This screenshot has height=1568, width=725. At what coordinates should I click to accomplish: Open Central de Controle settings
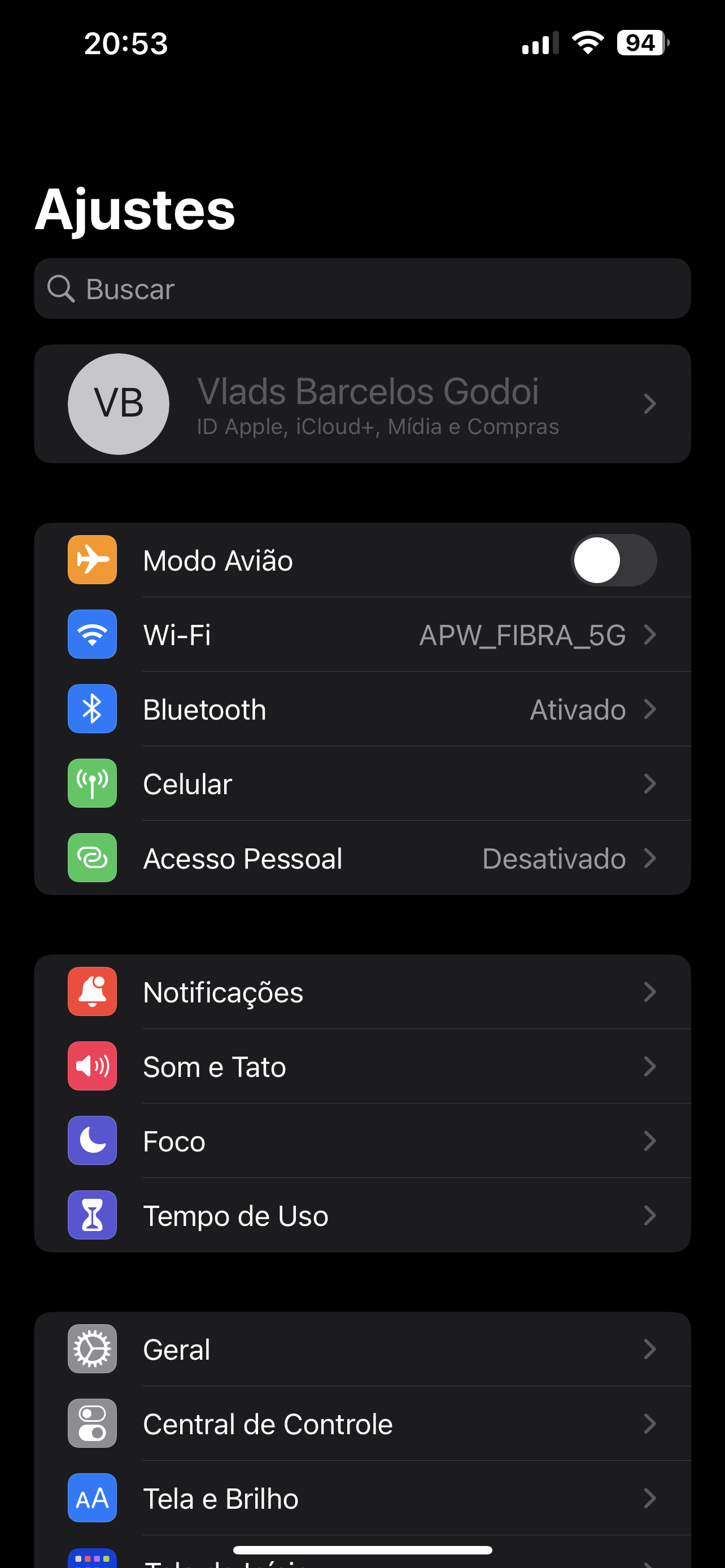362,1424
